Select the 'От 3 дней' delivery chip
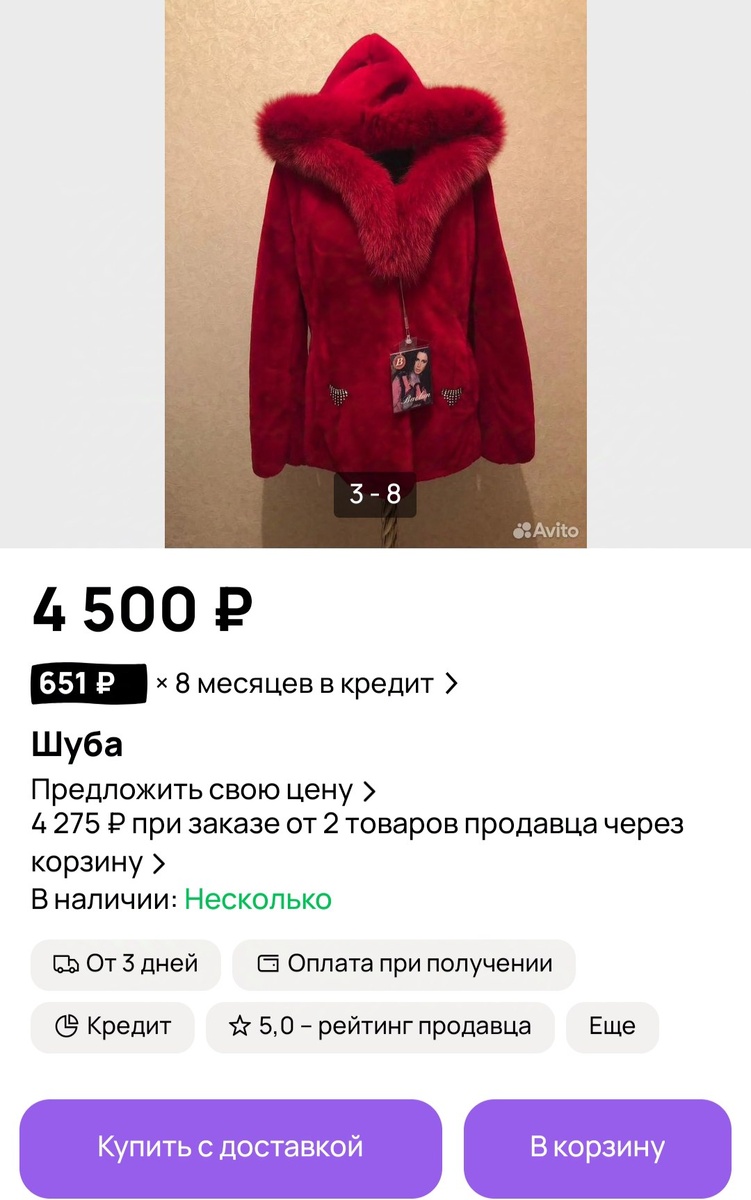The image size is (751, 1200). click(125, 964)
